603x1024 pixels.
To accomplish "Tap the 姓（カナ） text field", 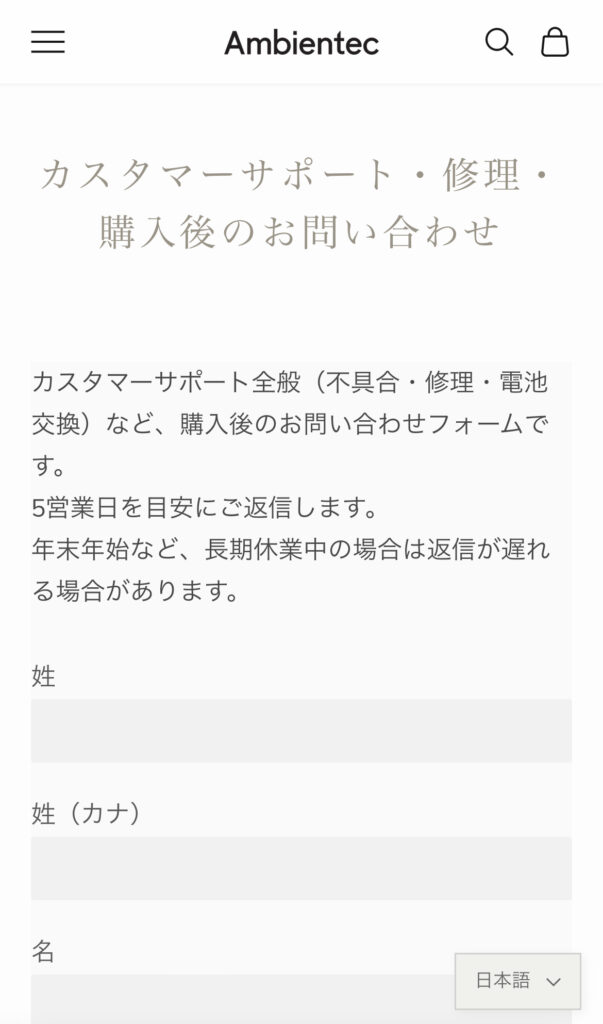I will pos(301,868).
